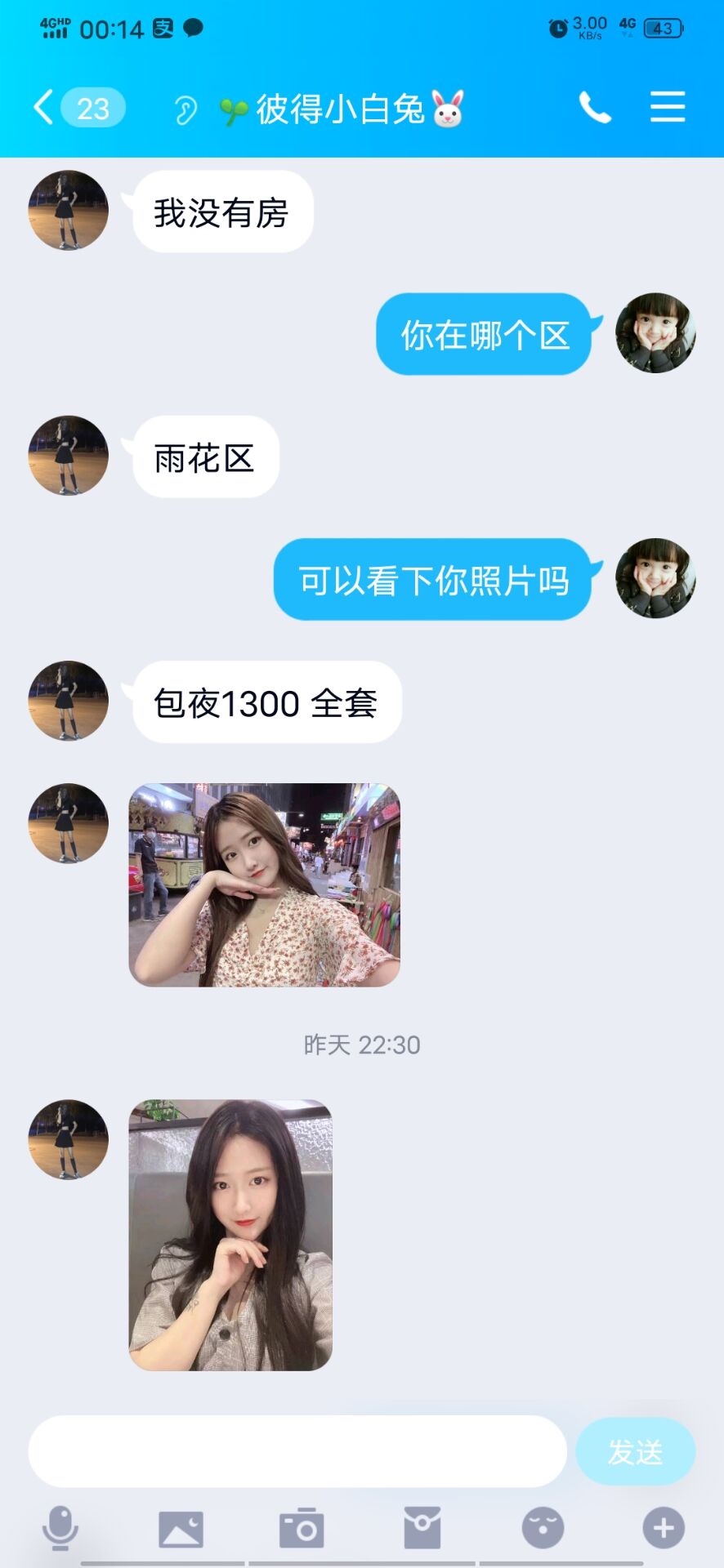Screen dimensions: 724x1568
Task: Tap the earpiece mode icon
Action: 185,109
